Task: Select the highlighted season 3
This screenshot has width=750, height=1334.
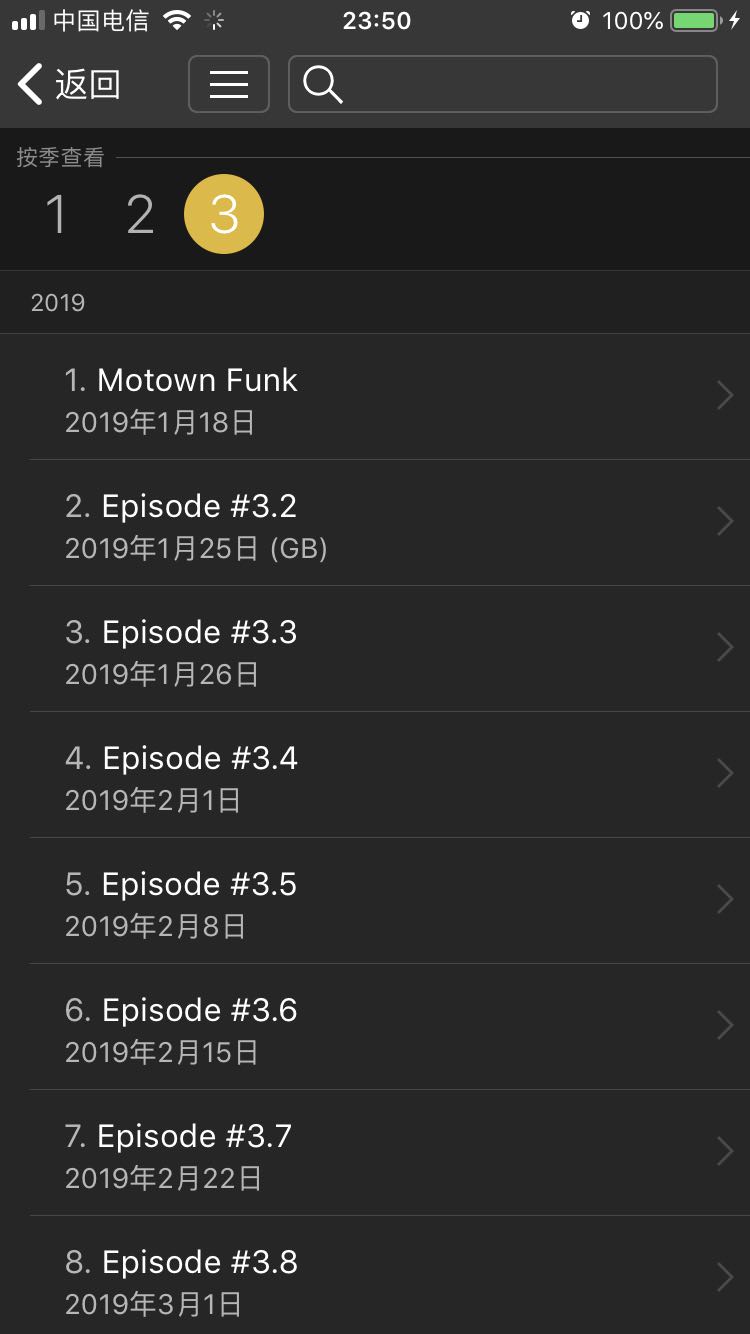Action: (224, 214)
